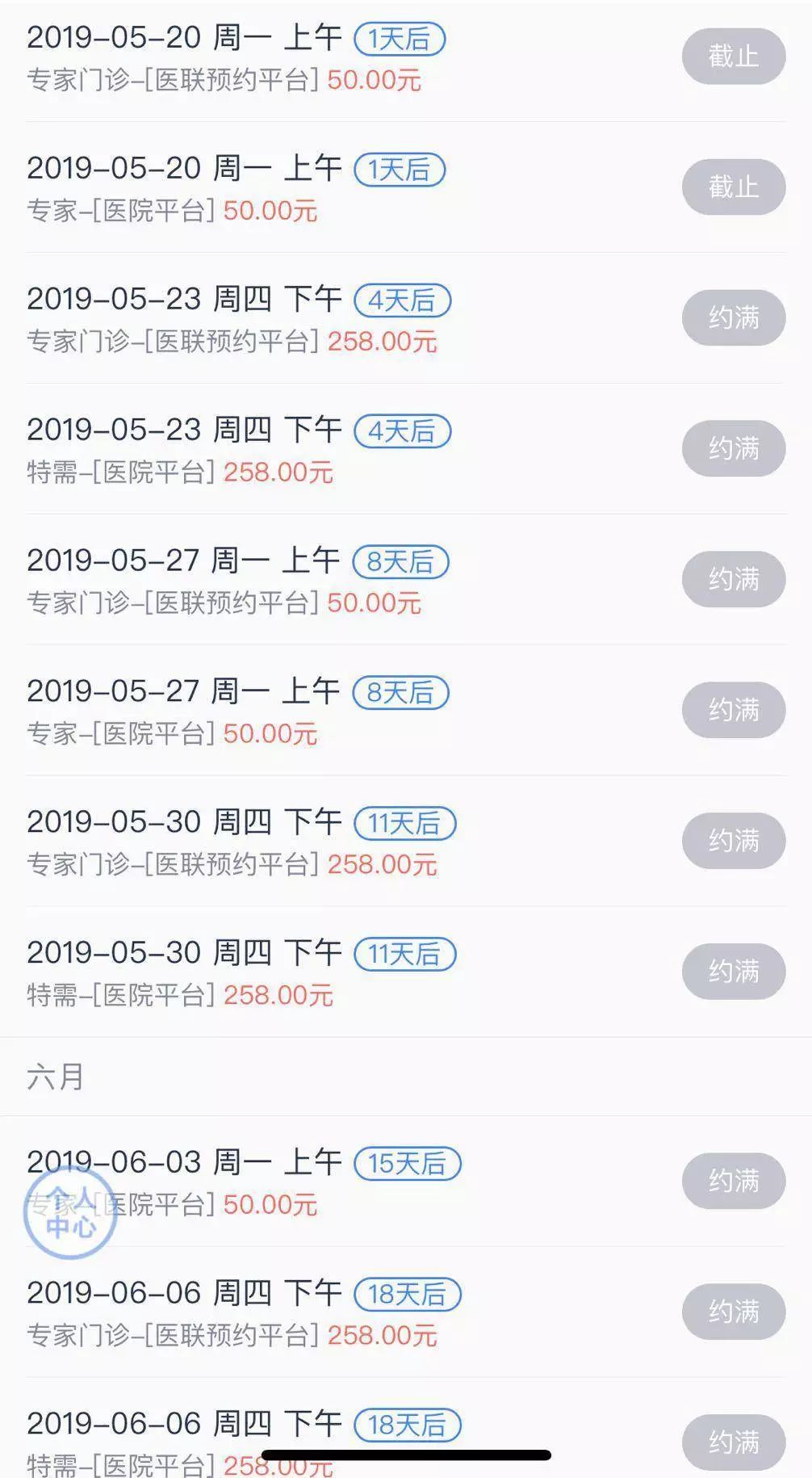This screenshot has width=812, height=1478.
Task: Select the 8天后 badge for 2019-05-27
Action: click(402, 561)
